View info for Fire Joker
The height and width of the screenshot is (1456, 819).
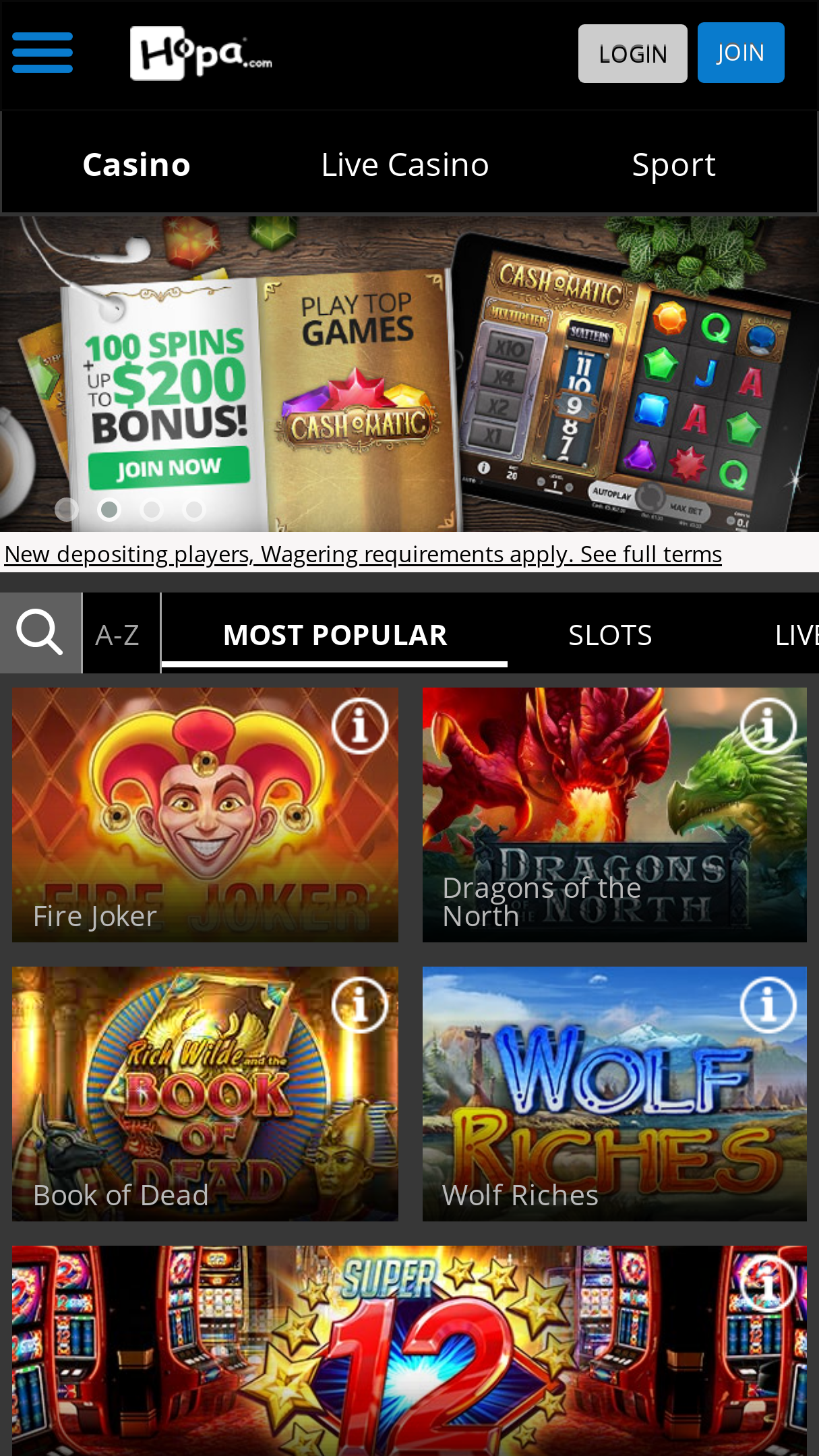(x=360, y=726)
